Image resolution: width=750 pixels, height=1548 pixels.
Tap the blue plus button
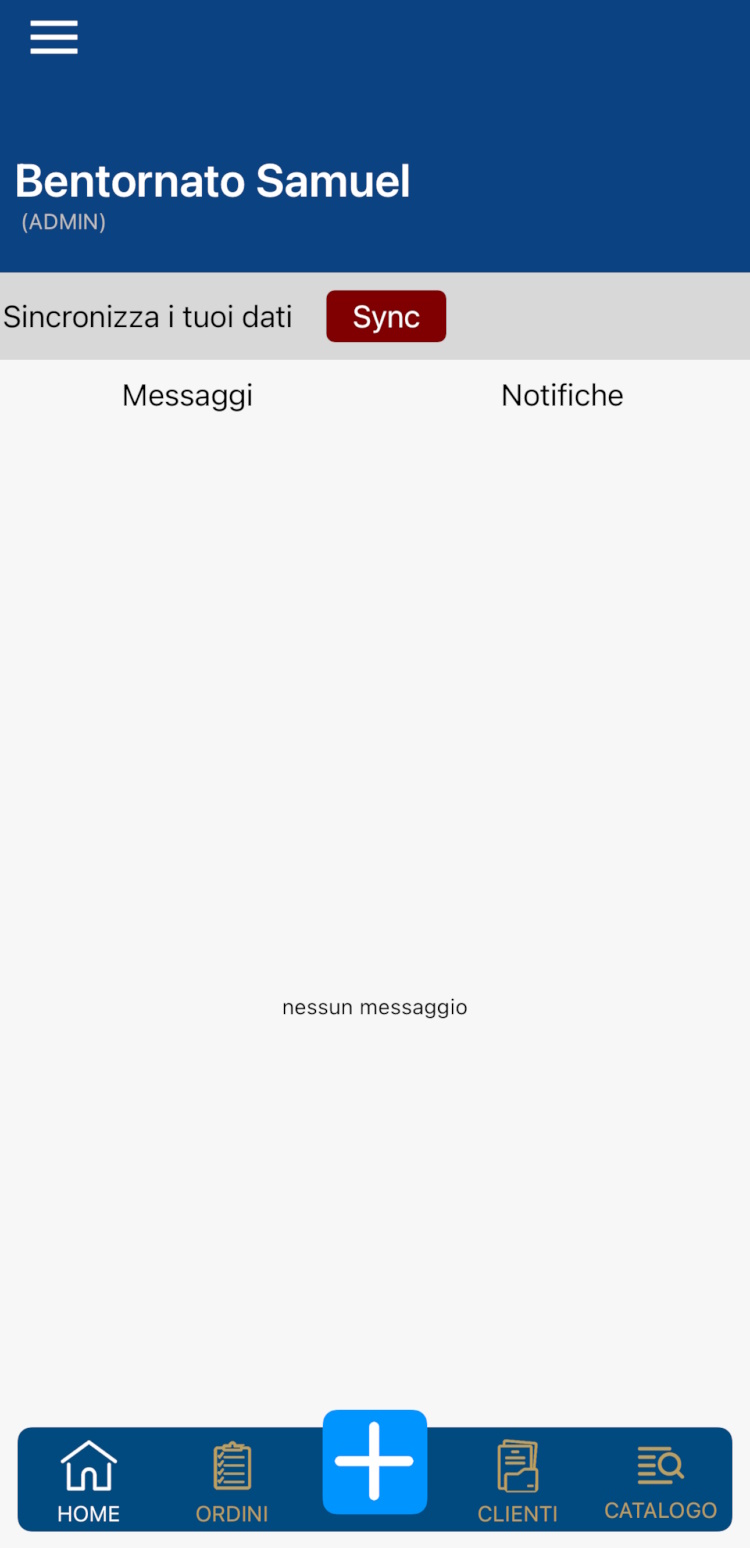[374, 1461]
